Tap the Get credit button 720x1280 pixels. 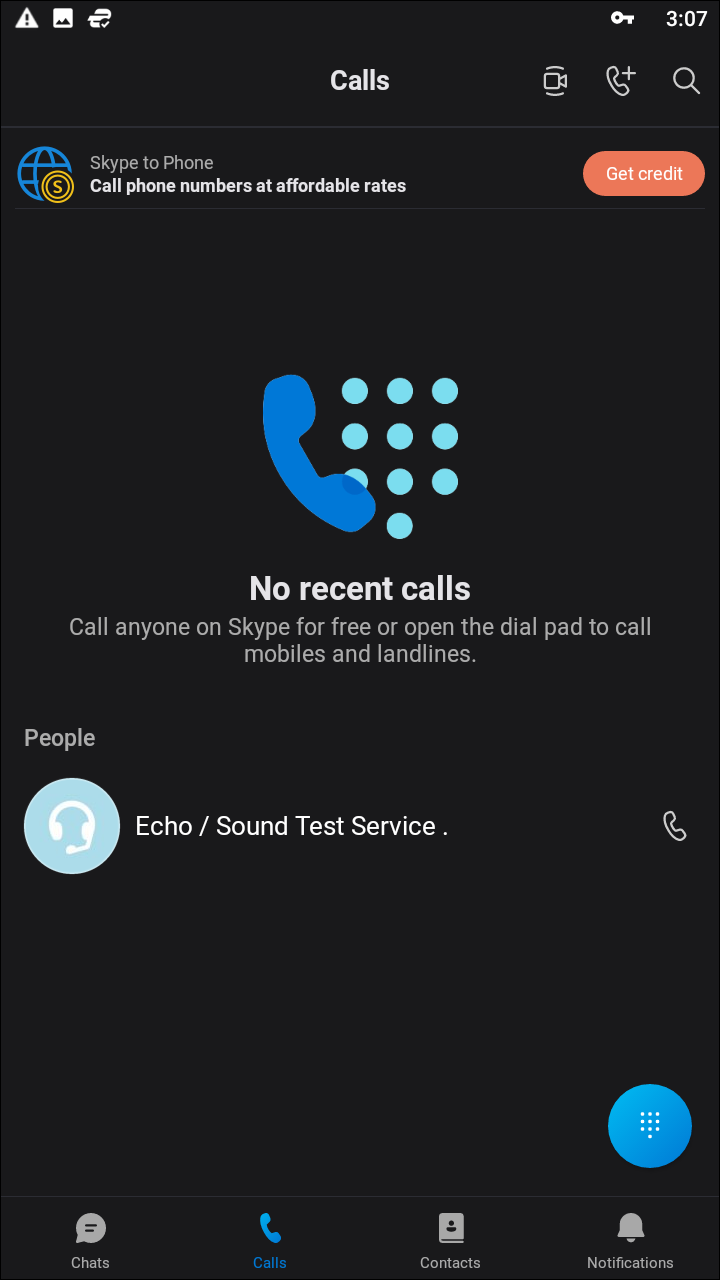(x=644, y=174)
